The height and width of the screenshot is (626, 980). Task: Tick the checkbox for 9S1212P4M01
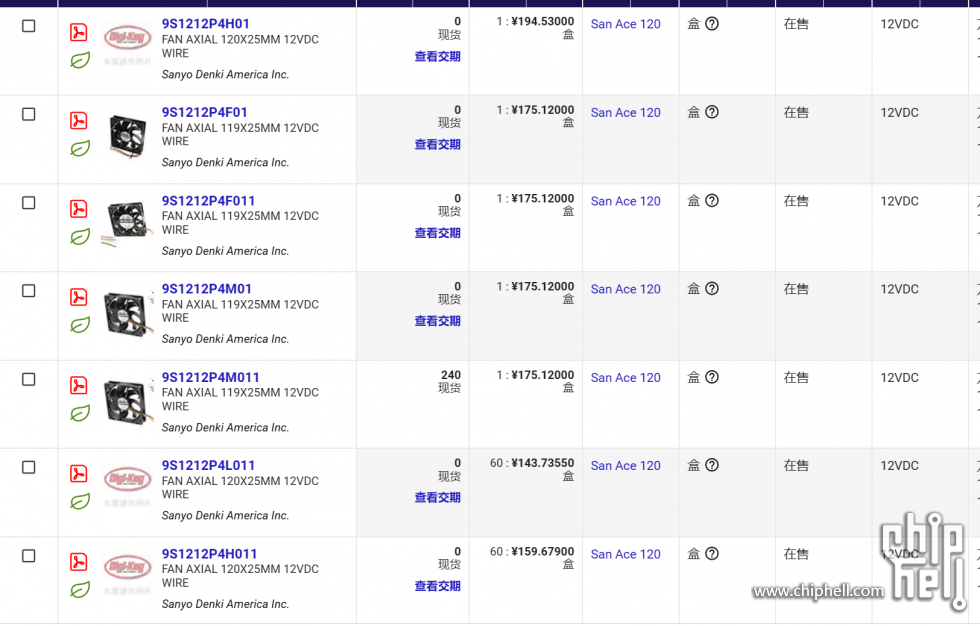[29, 291]
